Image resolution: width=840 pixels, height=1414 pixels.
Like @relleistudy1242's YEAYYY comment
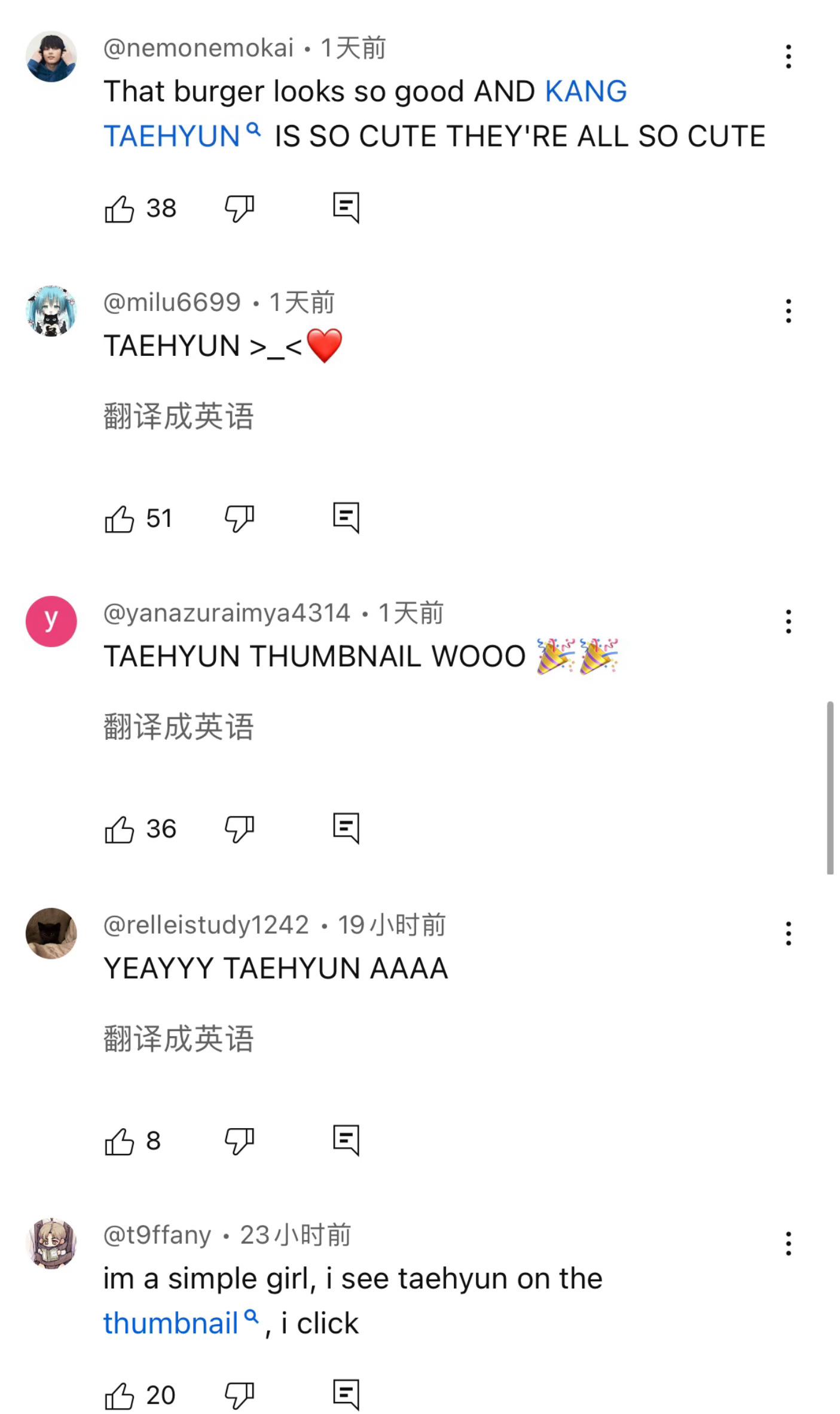[x=119, y=1142]
